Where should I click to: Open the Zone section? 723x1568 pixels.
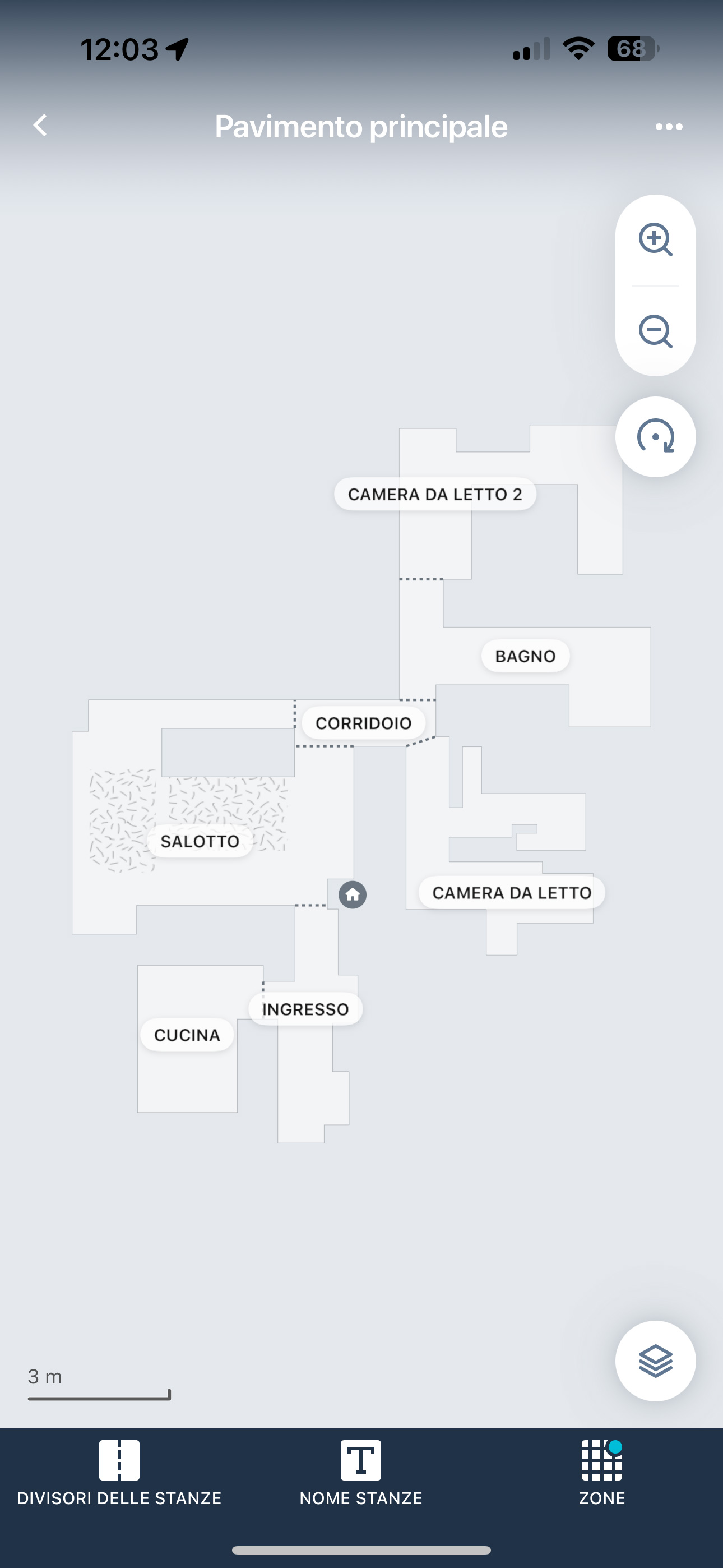click(602, 1473)
